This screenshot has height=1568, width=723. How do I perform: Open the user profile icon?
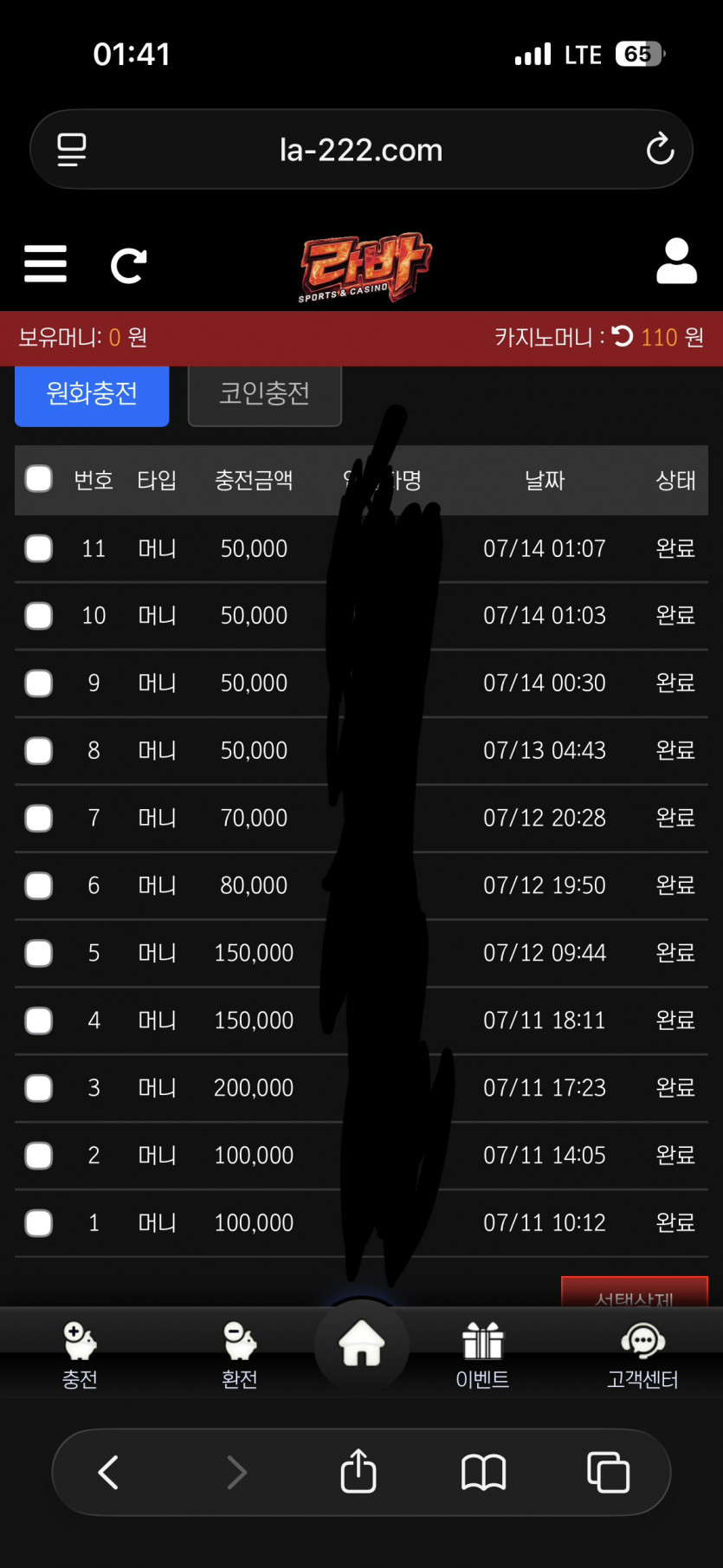click(676, 262)
